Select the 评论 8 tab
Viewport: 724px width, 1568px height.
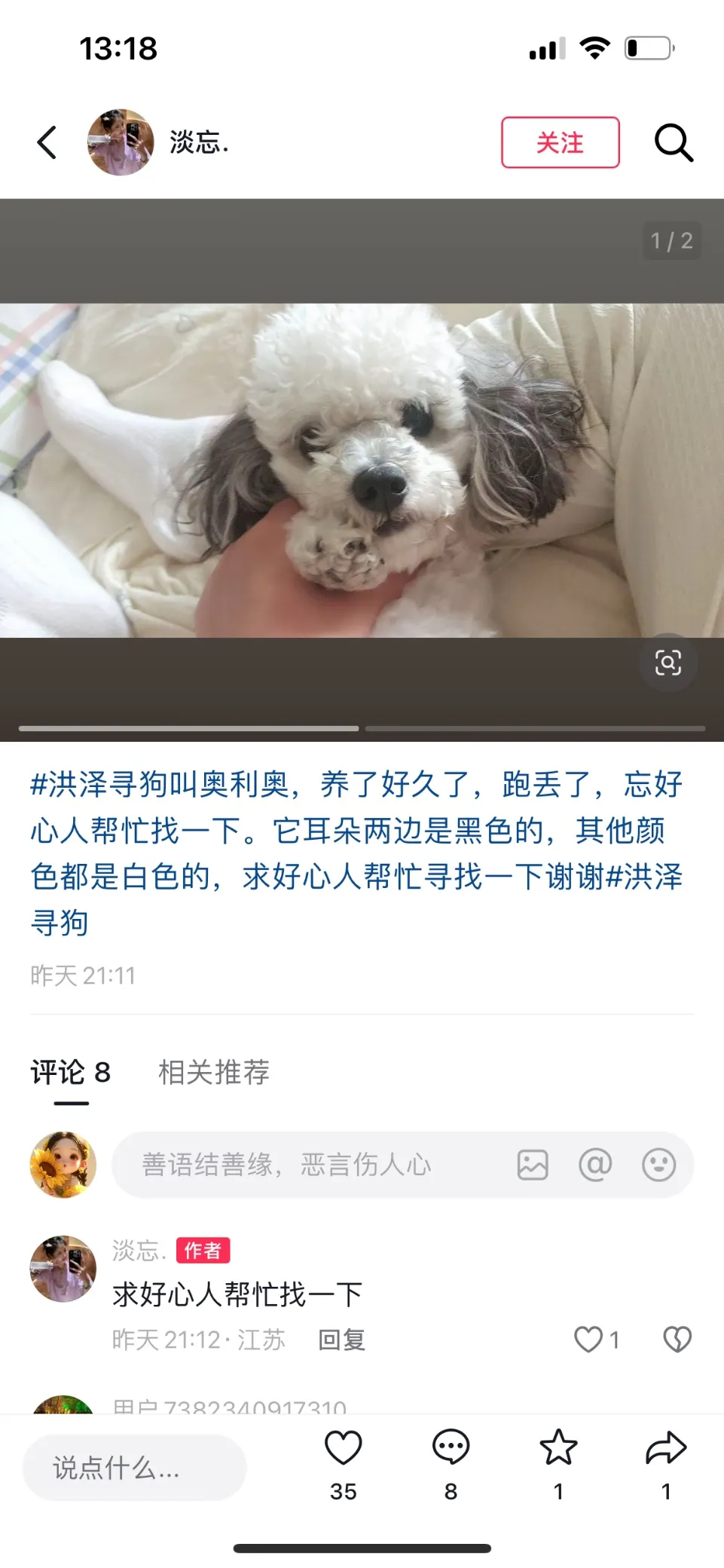71,1072
